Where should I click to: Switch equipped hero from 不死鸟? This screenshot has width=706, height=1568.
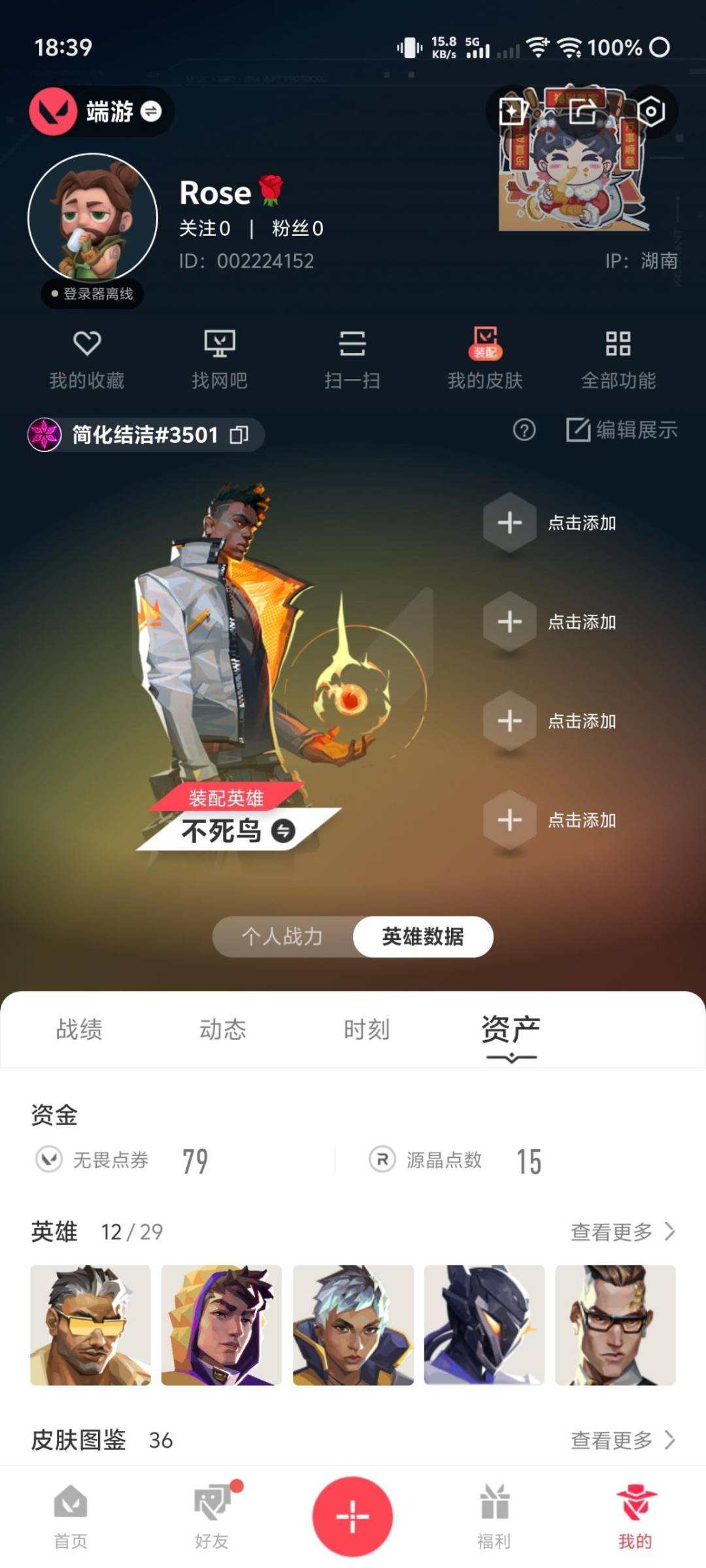coord(284,831)
